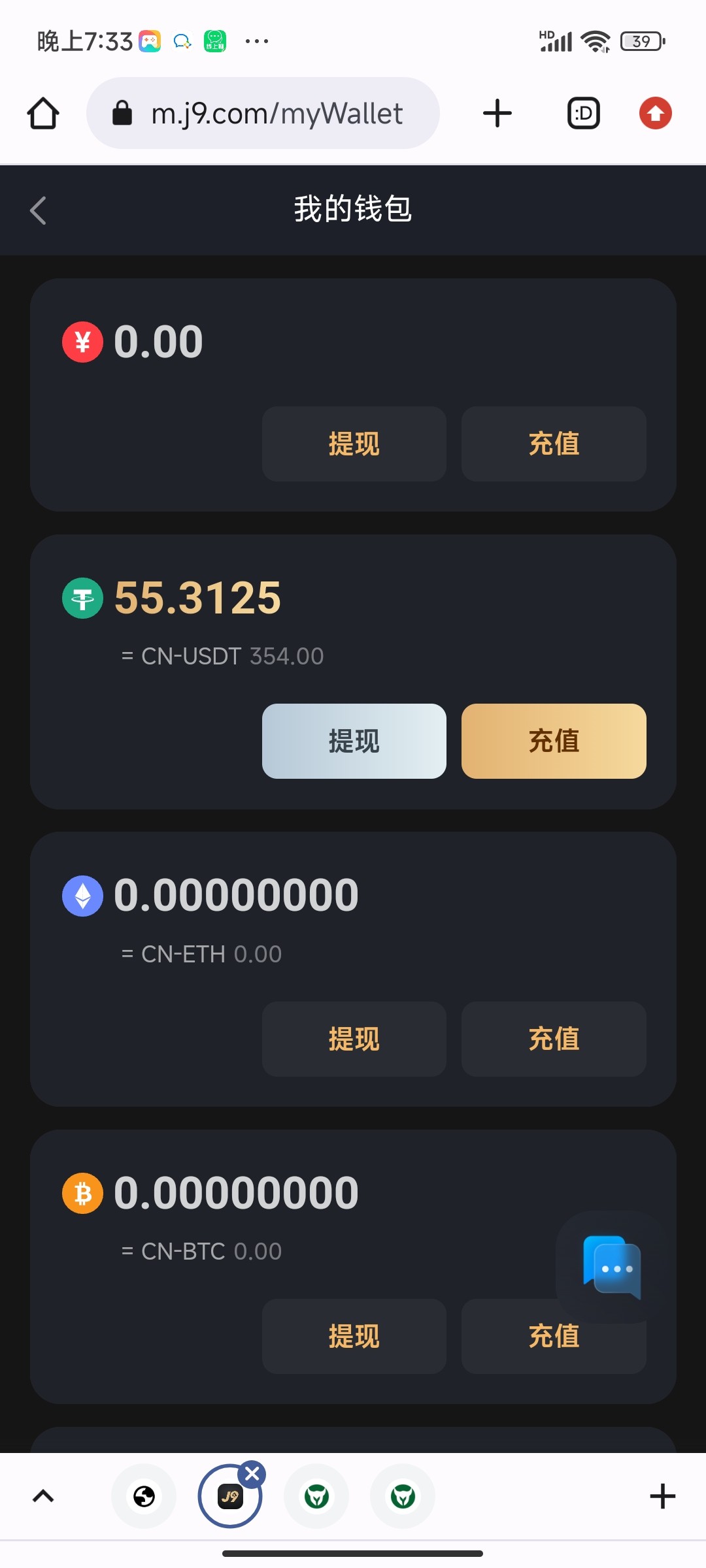The image size is (706, 1568).
Task: Tap 充值 for the ETH wallet
Action: pos(553,1039)
